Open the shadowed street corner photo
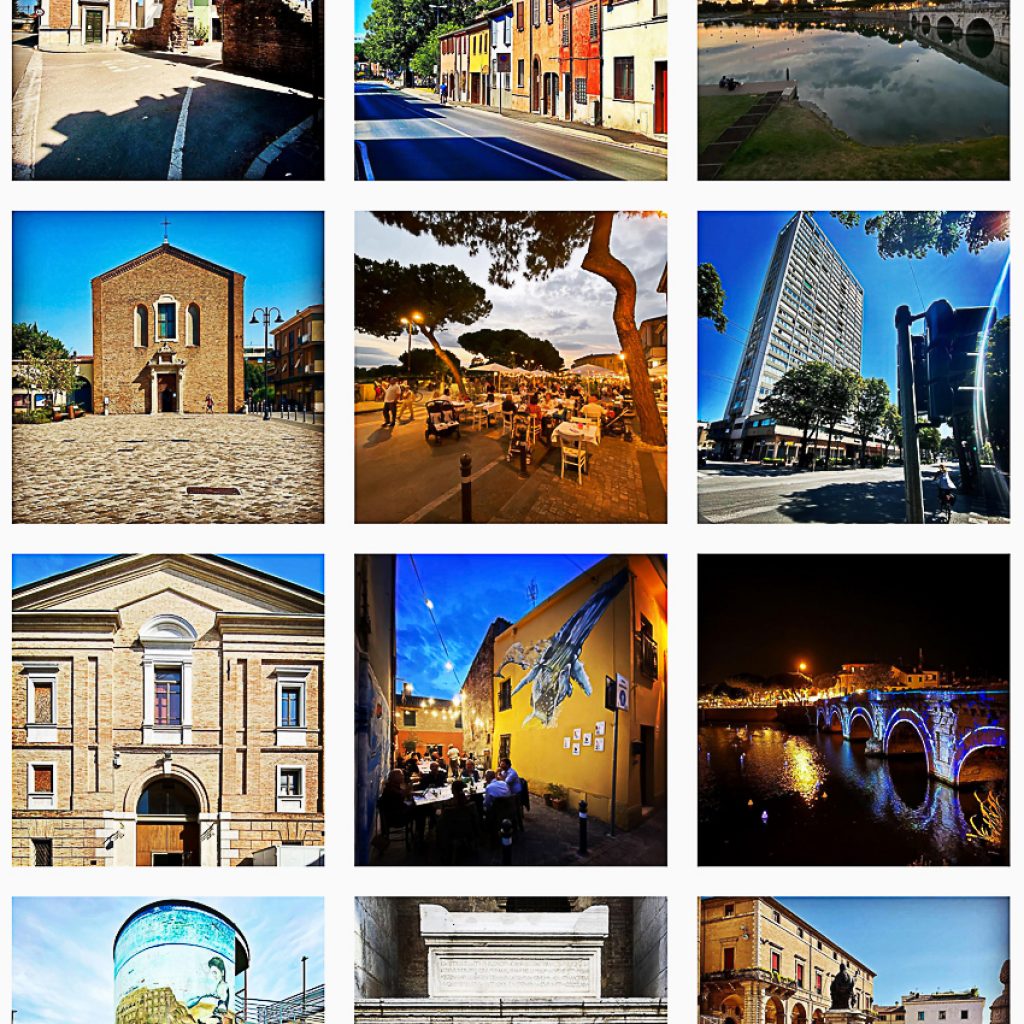Viewport: 1024px width, 1024px height. 168,90
